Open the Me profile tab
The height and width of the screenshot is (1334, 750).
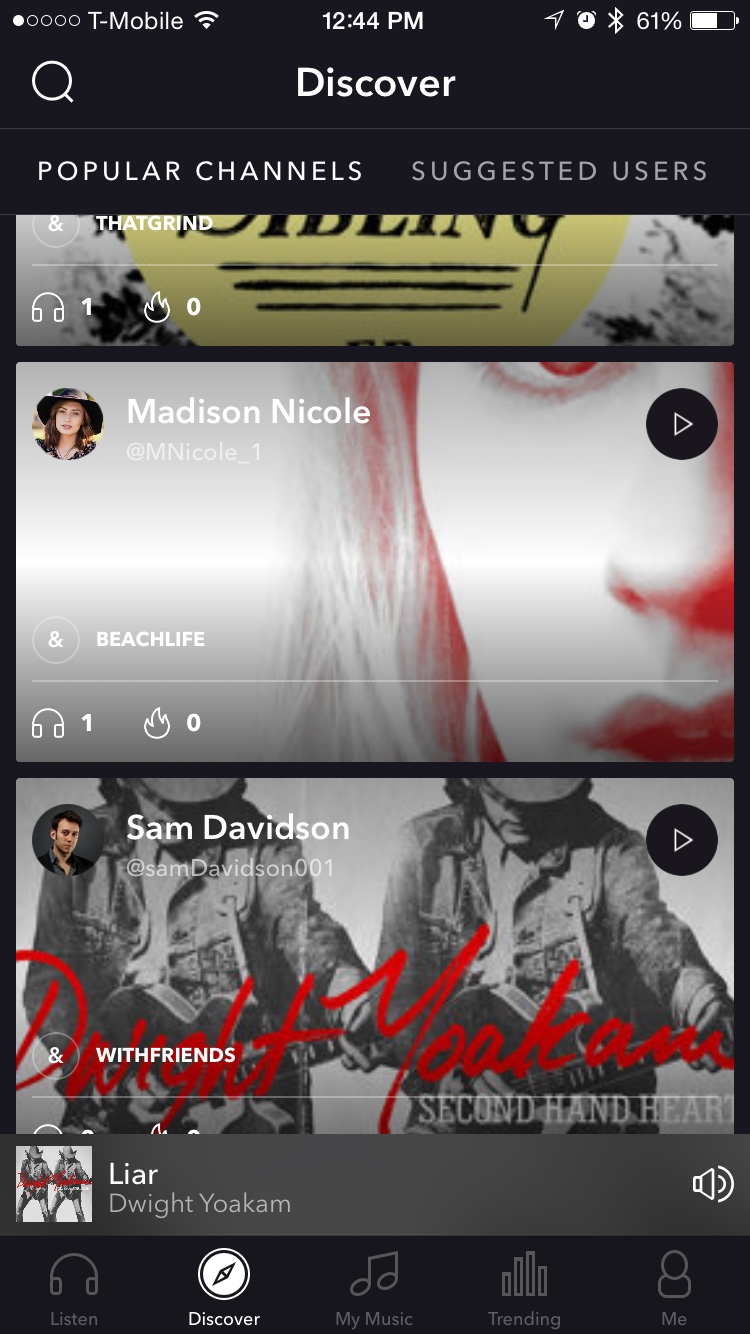[x=674, y=1288]
